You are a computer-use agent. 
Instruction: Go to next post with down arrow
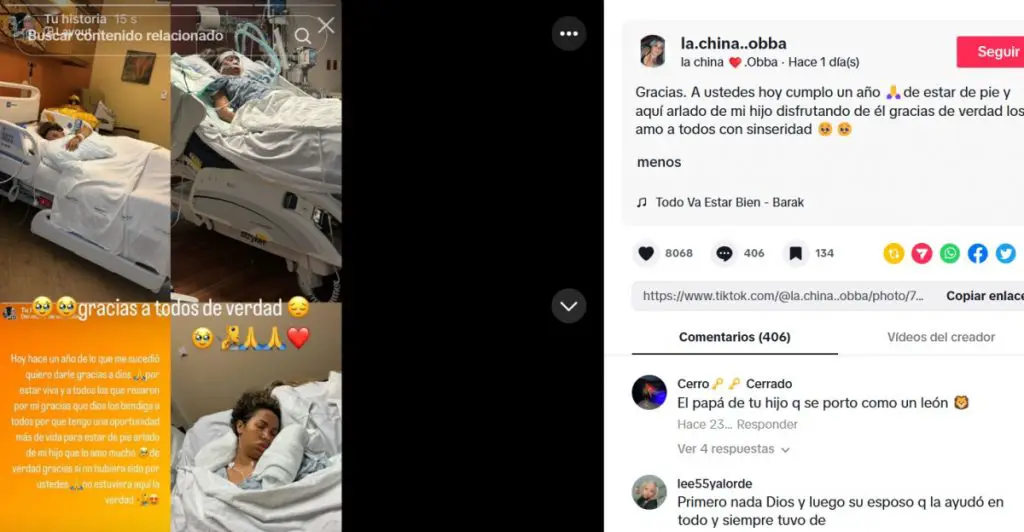tap(569, 306)
